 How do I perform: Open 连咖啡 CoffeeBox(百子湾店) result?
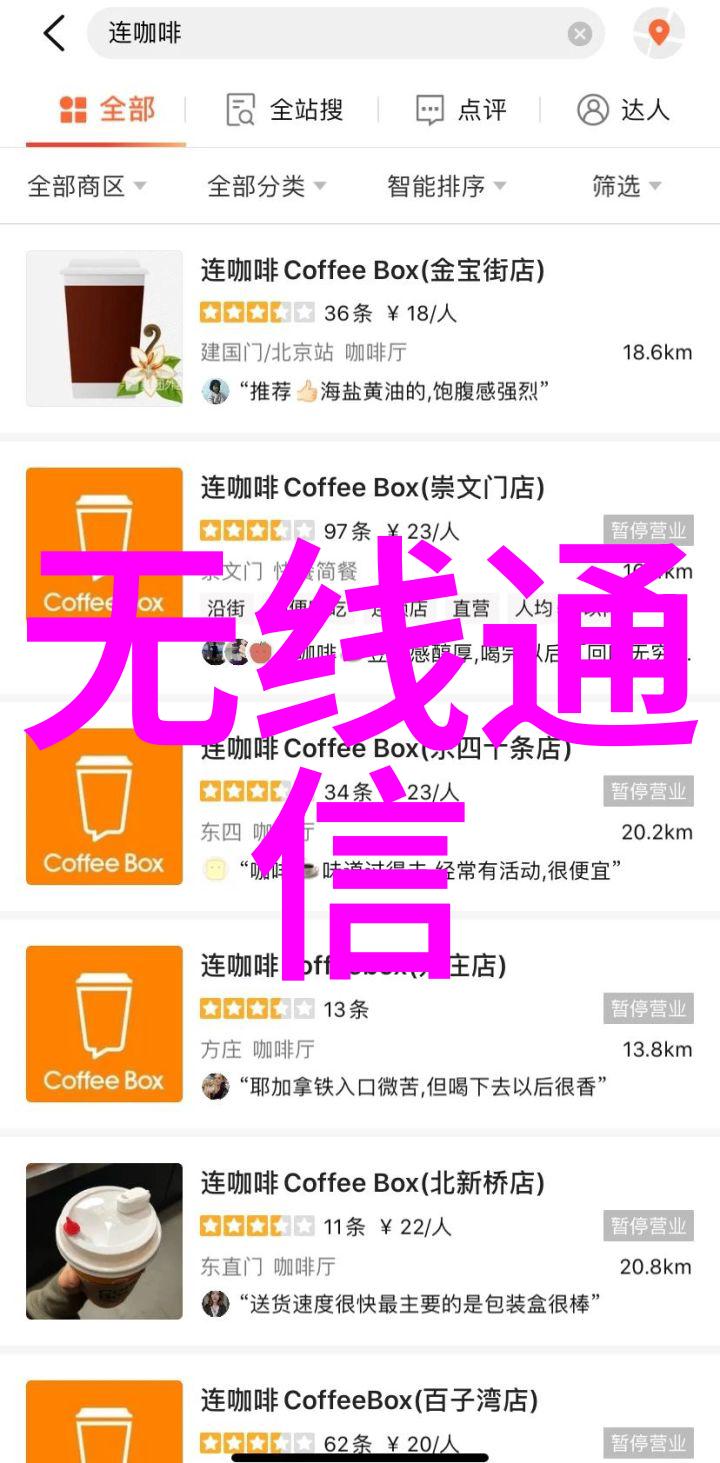tap(369, 1401)
